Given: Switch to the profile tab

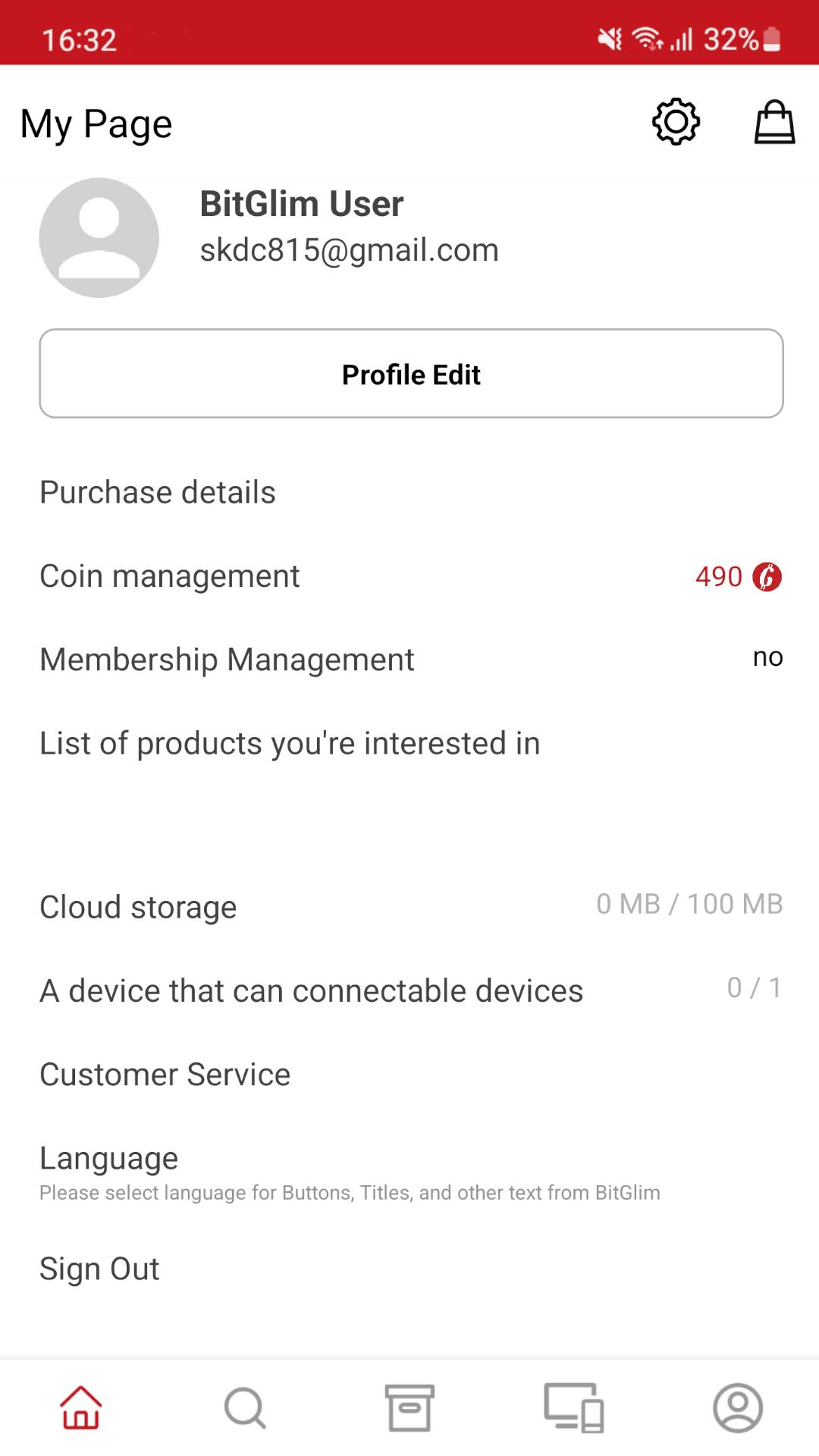Looking at the screenshot, I should pyautogui.click(x=738, y=1407).
